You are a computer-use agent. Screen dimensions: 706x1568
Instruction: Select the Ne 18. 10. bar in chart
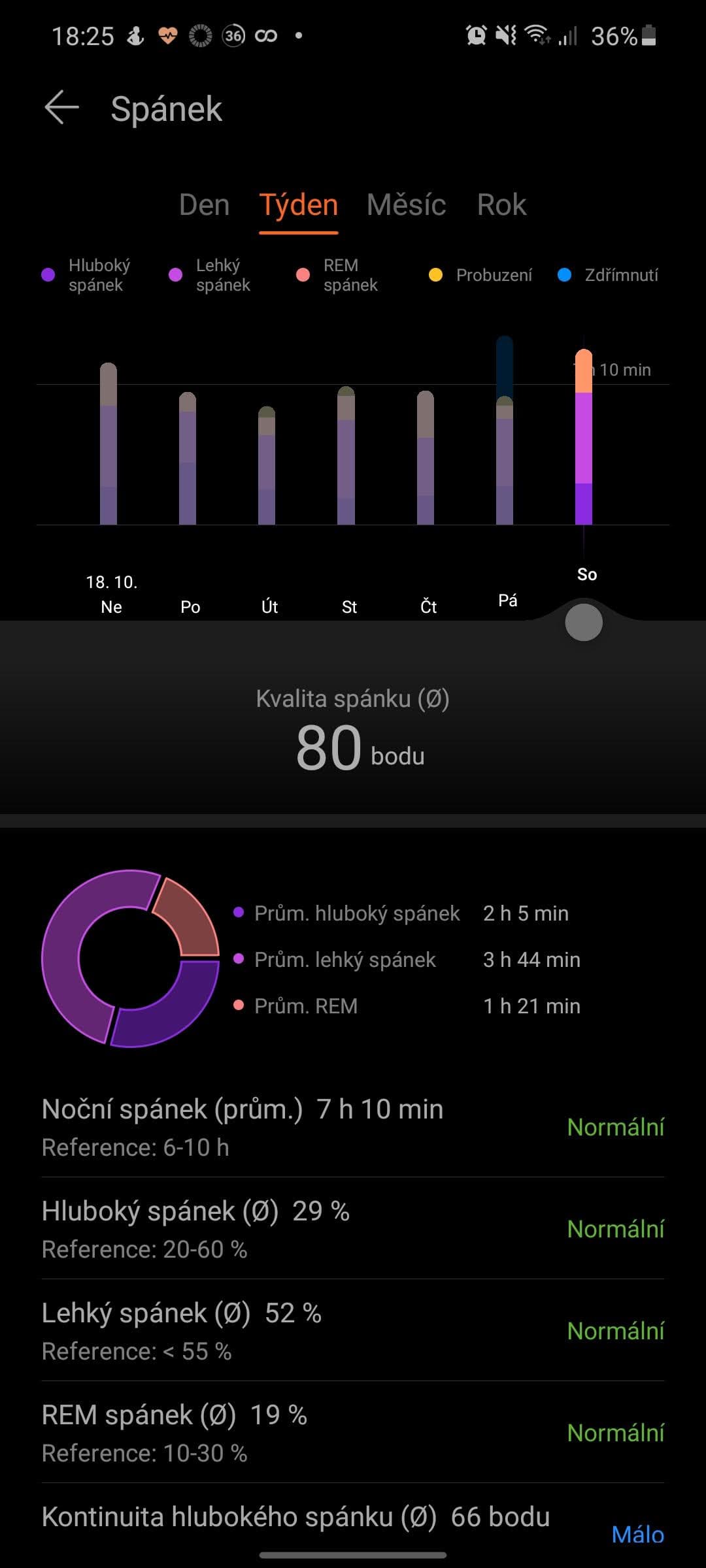(109, 451)
